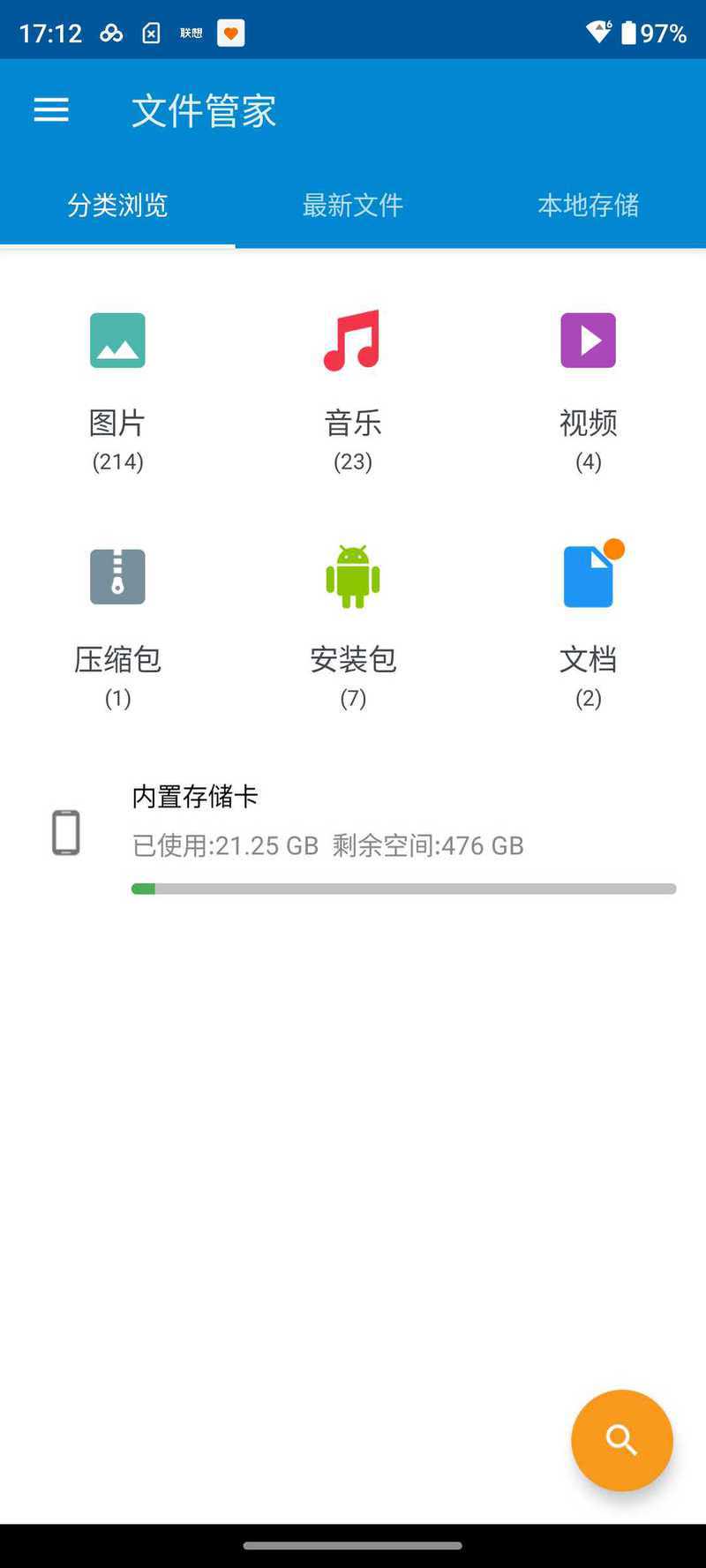Browse the 视频 category
Image resolution: width=706 pixels, height=1568 pixels.
[588, 388]
